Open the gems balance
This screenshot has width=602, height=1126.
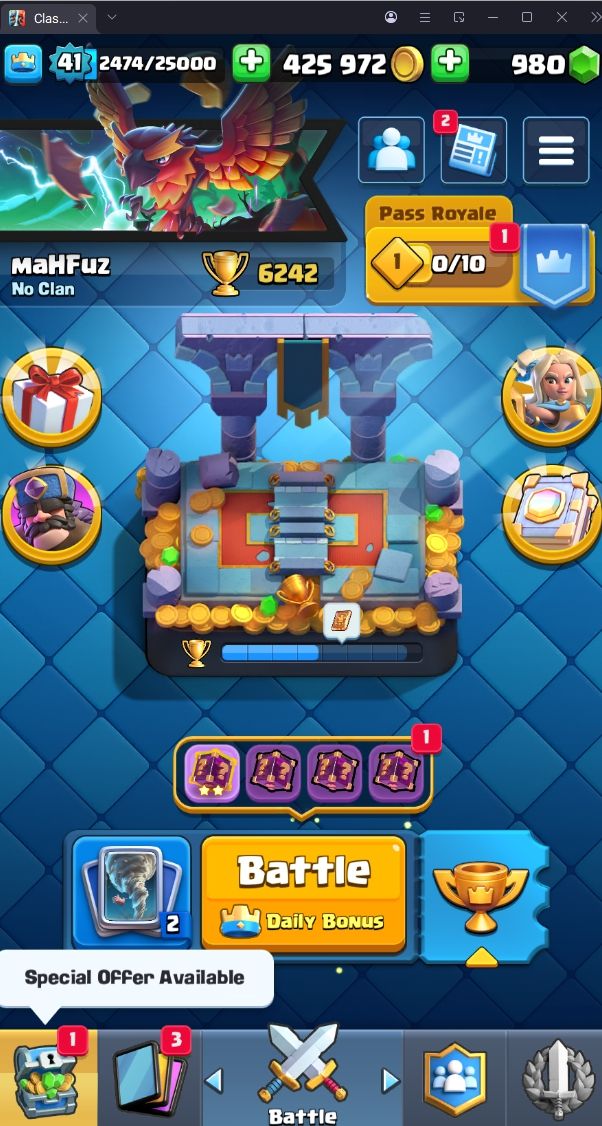(552, 65)
